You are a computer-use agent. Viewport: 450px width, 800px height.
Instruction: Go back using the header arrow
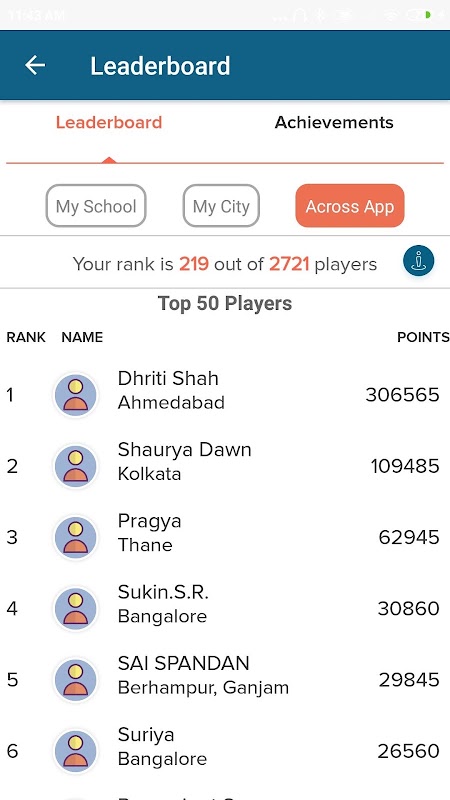pos(35,65)
